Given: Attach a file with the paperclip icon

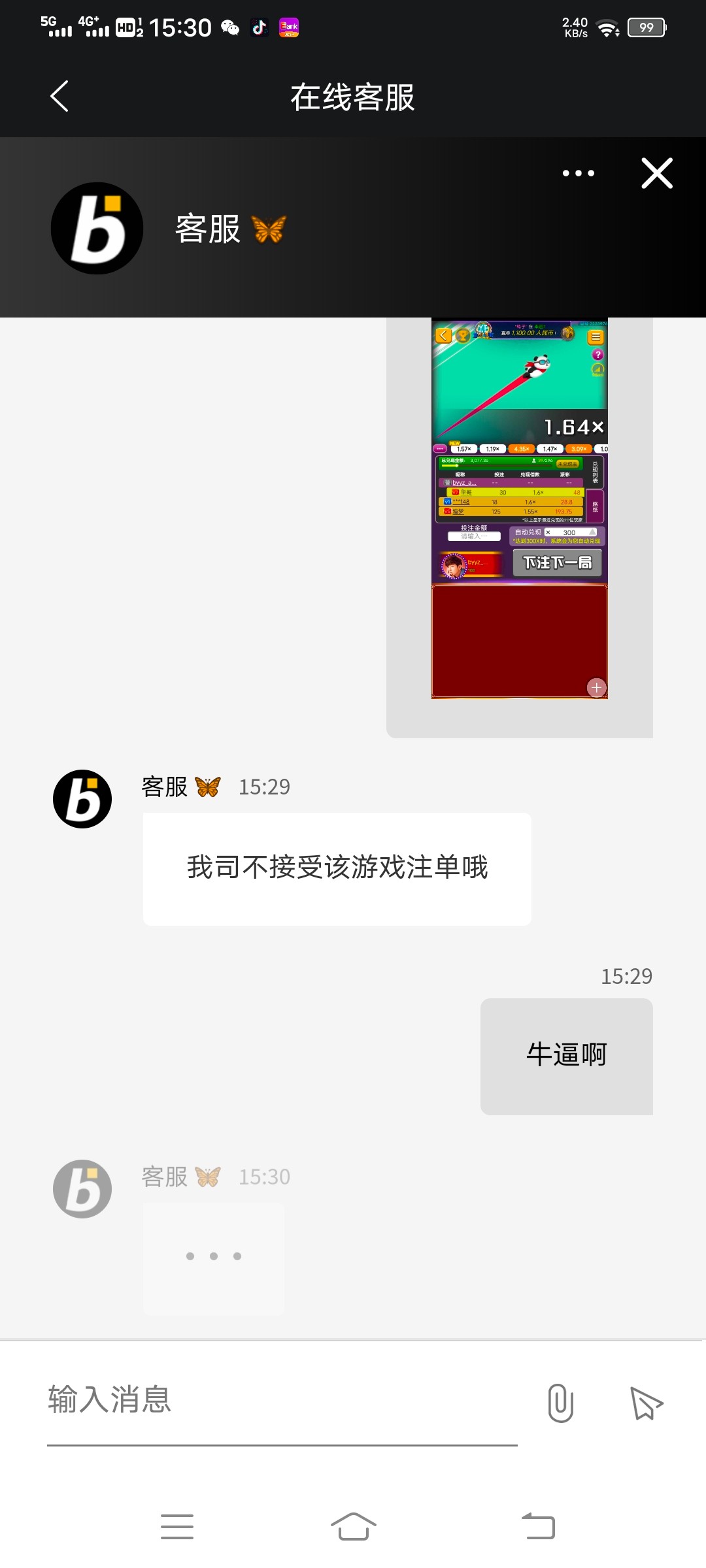Looking at the screenshot, I should click(560, 1403).
